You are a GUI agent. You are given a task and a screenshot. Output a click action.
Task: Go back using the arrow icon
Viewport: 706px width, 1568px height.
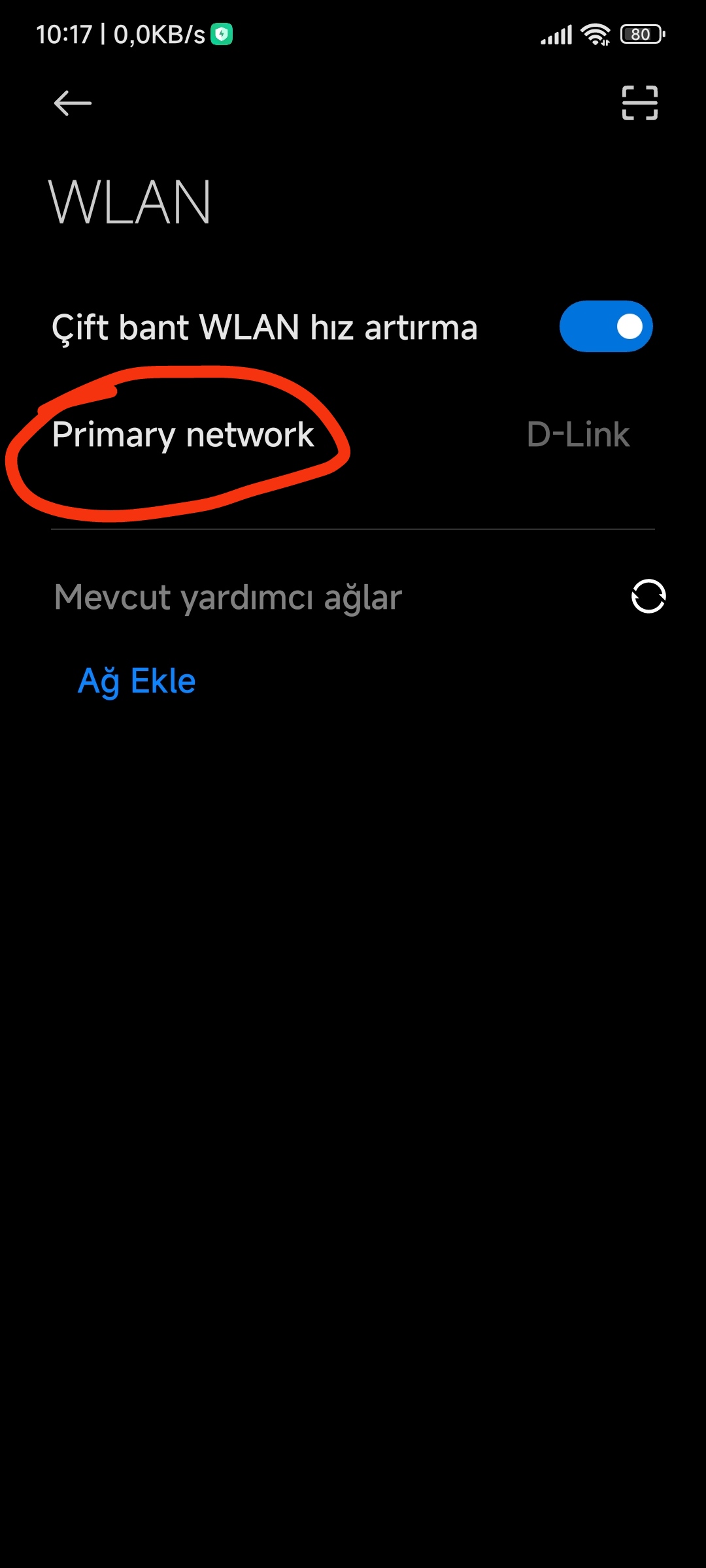[x=73, y=103]
